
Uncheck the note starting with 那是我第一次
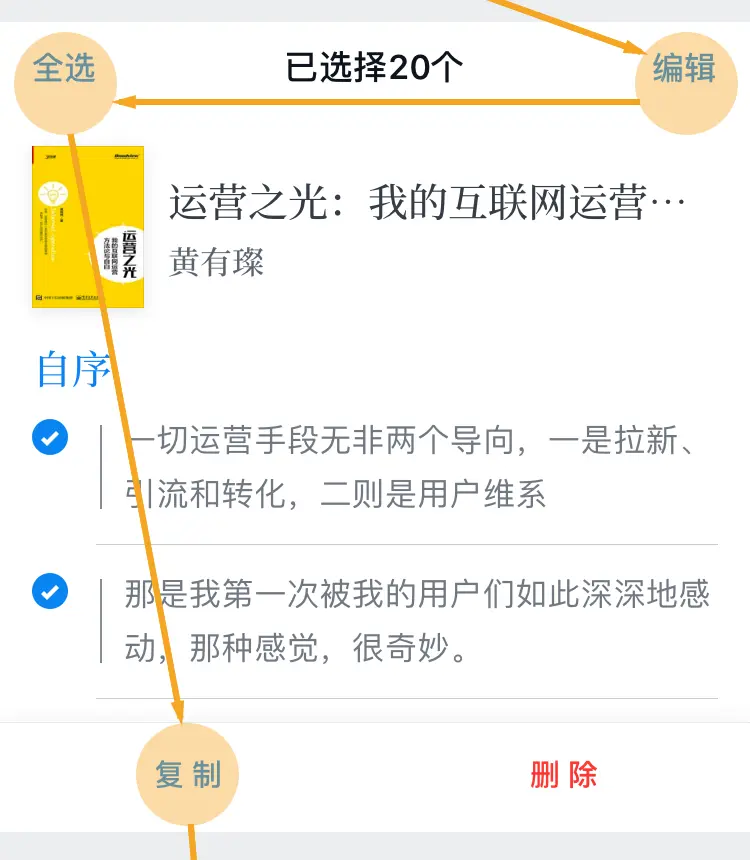tap(50, 591)
